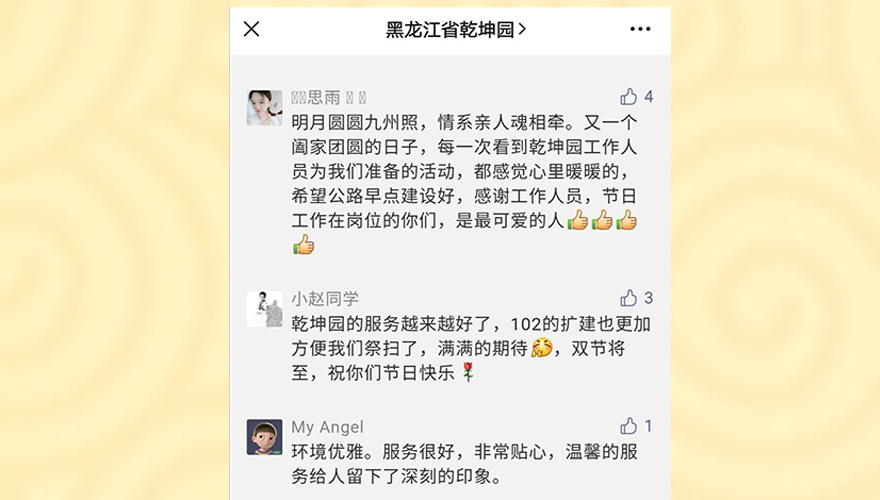Close the page with the X icon

point(252,29)
